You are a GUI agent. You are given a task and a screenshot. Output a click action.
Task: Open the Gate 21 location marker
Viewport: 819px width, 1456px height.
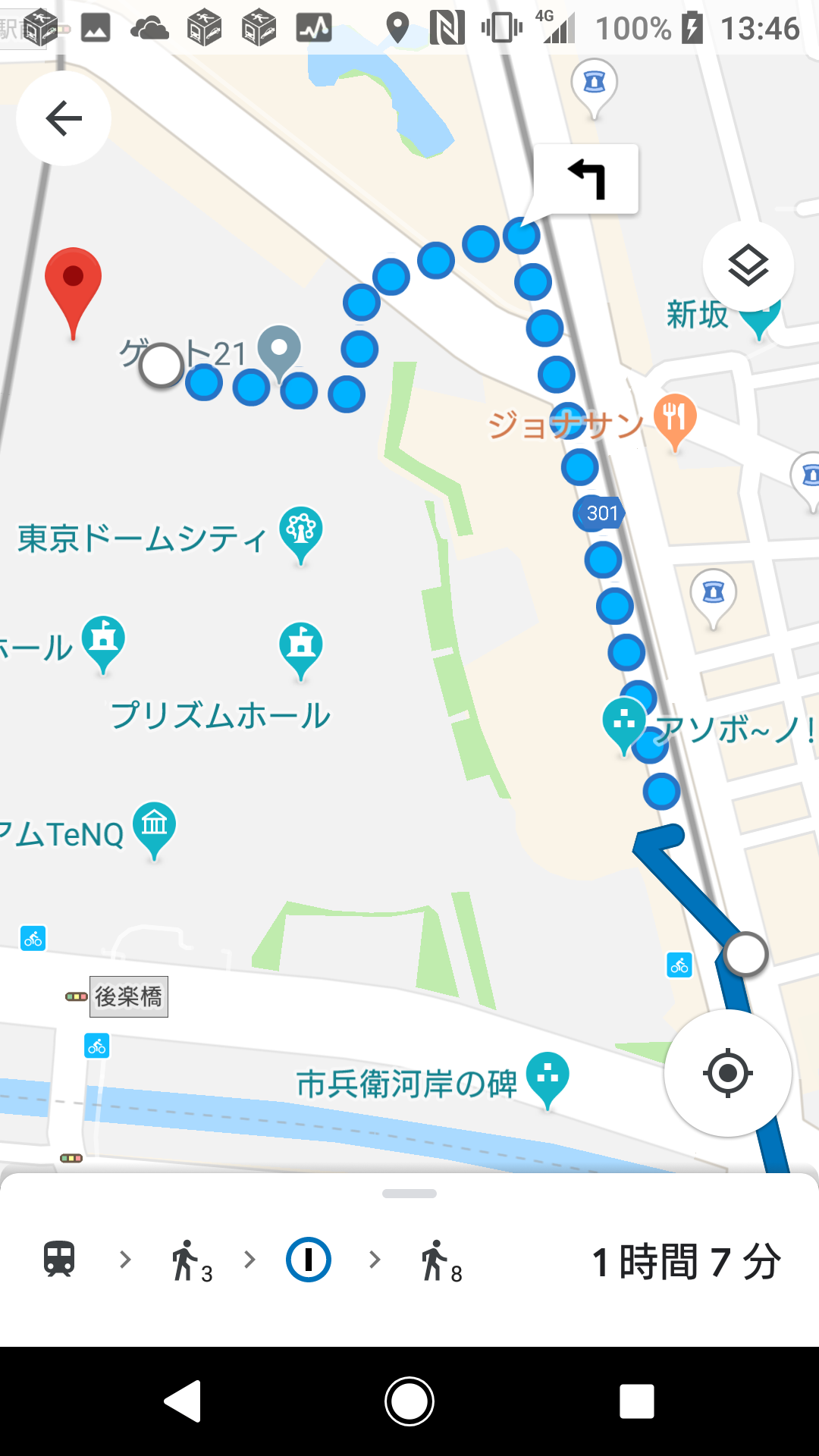click(279, 350)
